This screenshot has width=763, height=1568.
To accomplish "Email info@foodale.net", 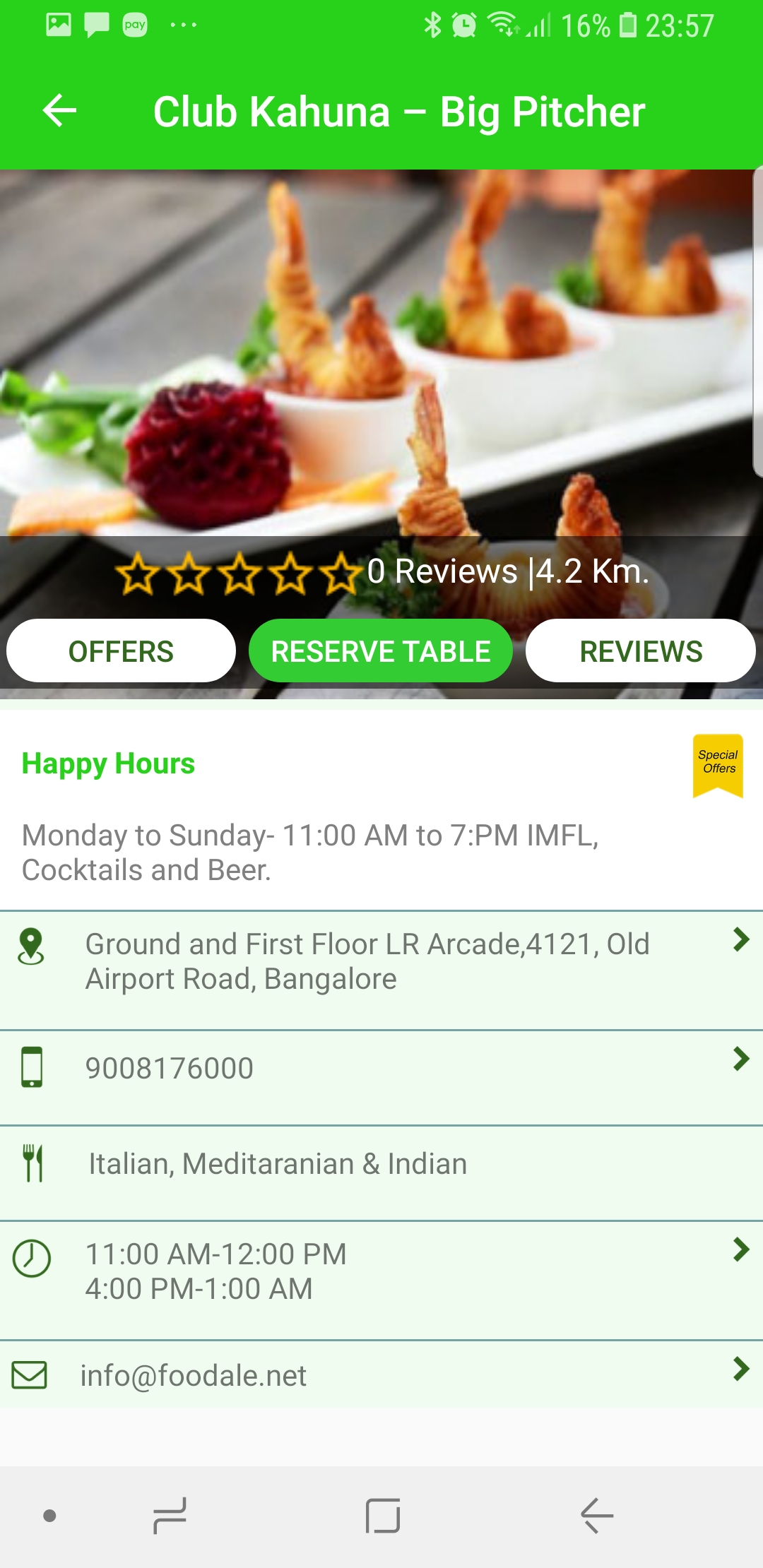I will coord(381,1375).
